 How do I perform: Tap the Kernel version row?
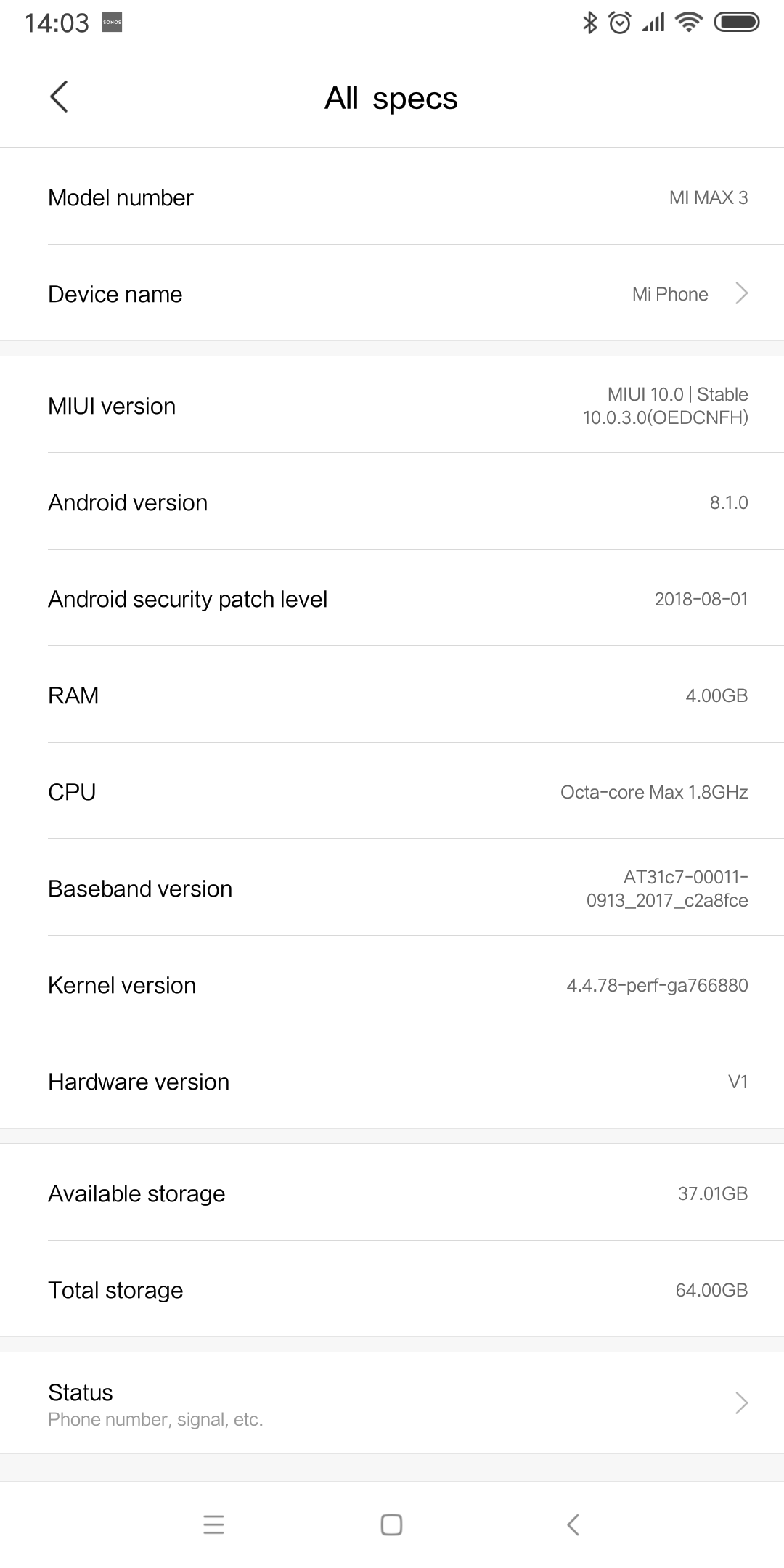pyautogui.click(x=392, y=984)
